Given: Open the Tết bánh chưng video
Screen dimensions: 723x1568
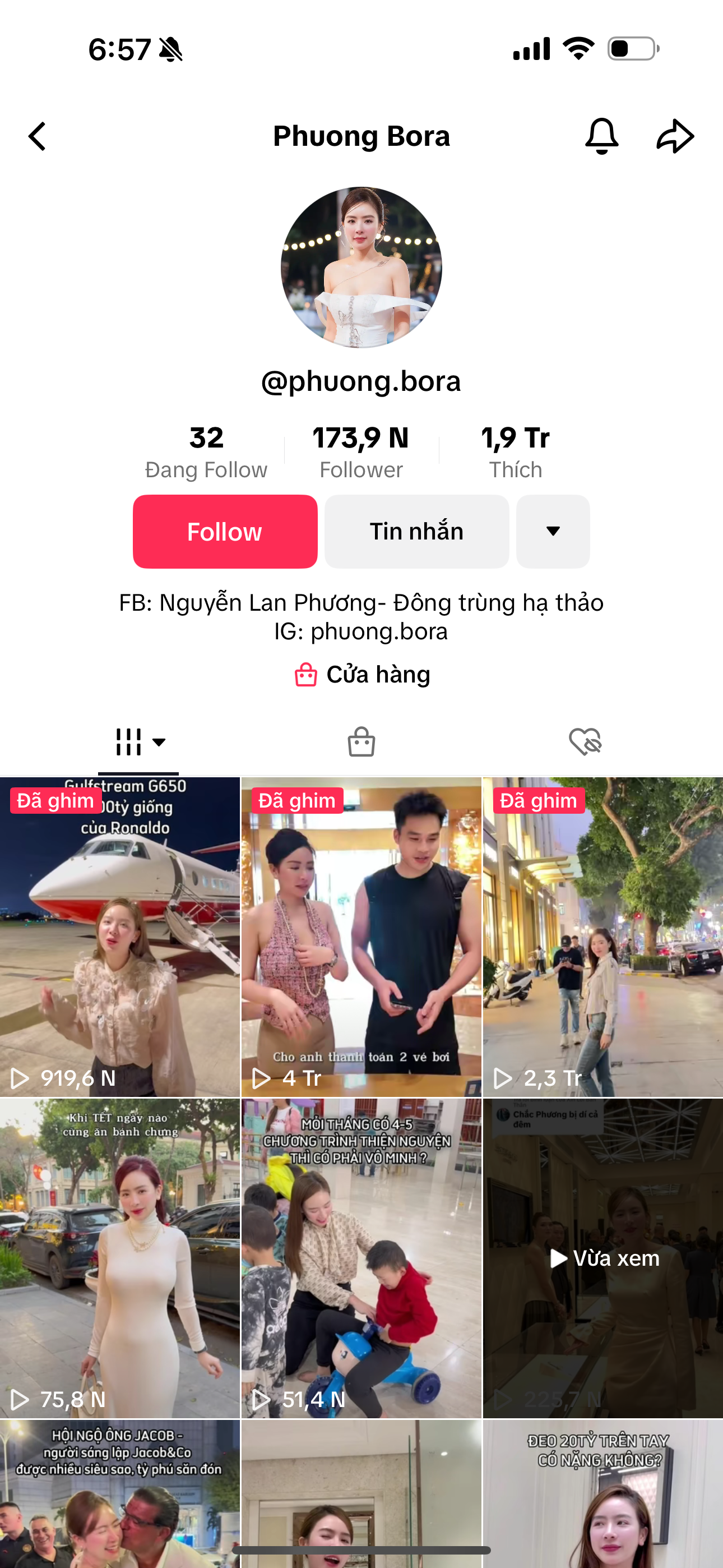Looking at the screenshot, I should coord(120,1257).
